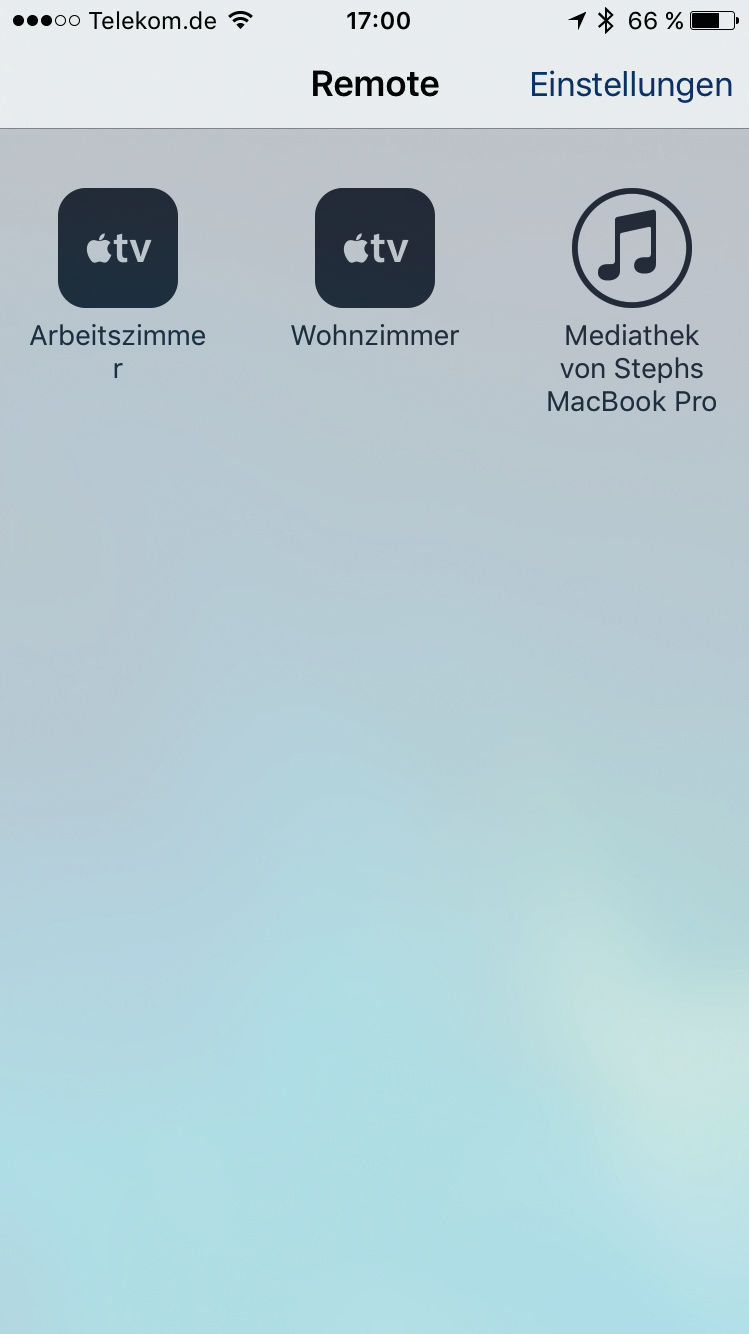Image resolution: width=749 pixels, height=1334 pixels.
Task: Open Mediathek von Stephs MacBook Pro
Action: (631, 248)
